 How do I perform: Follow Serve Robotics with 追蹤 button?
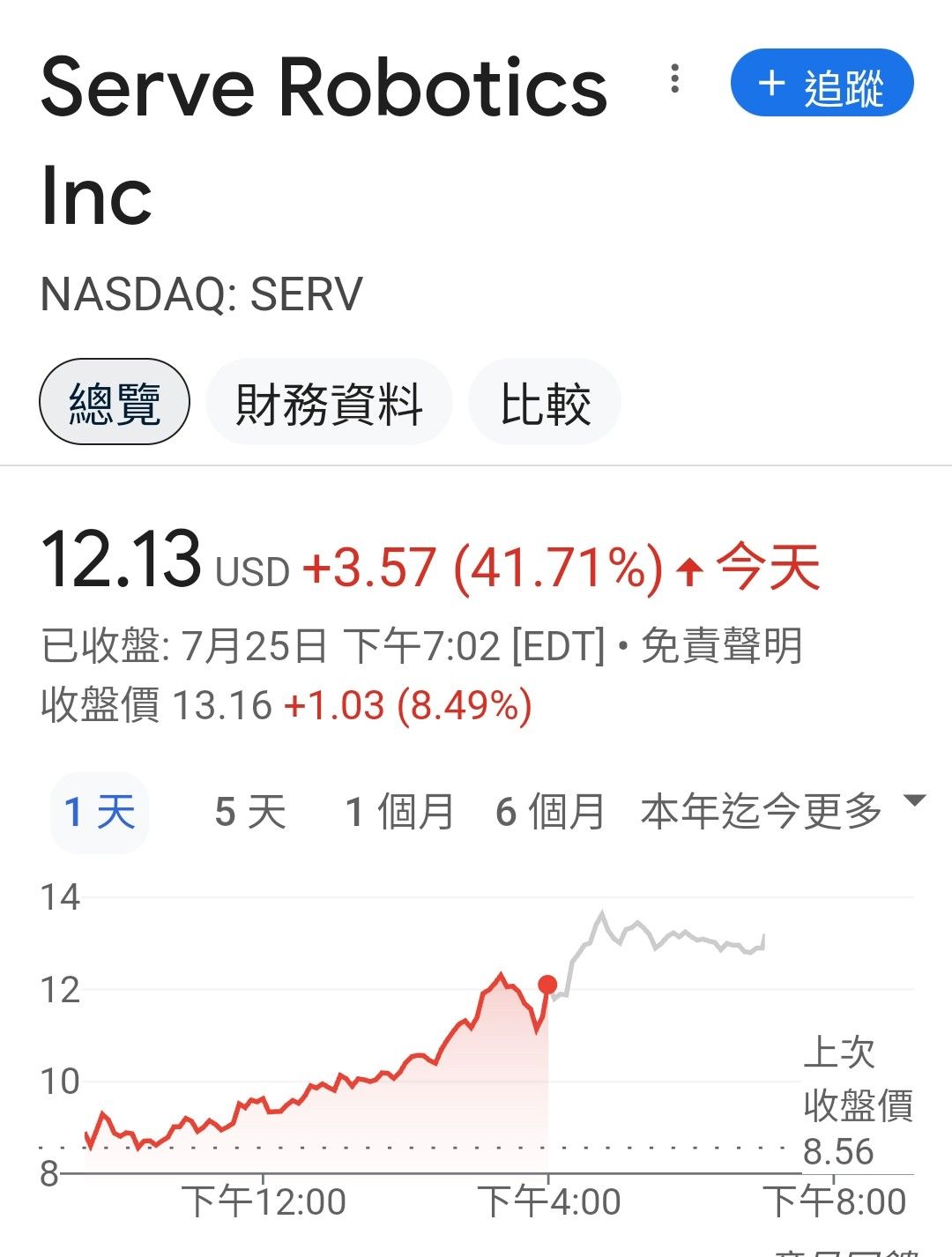point(822,84)
